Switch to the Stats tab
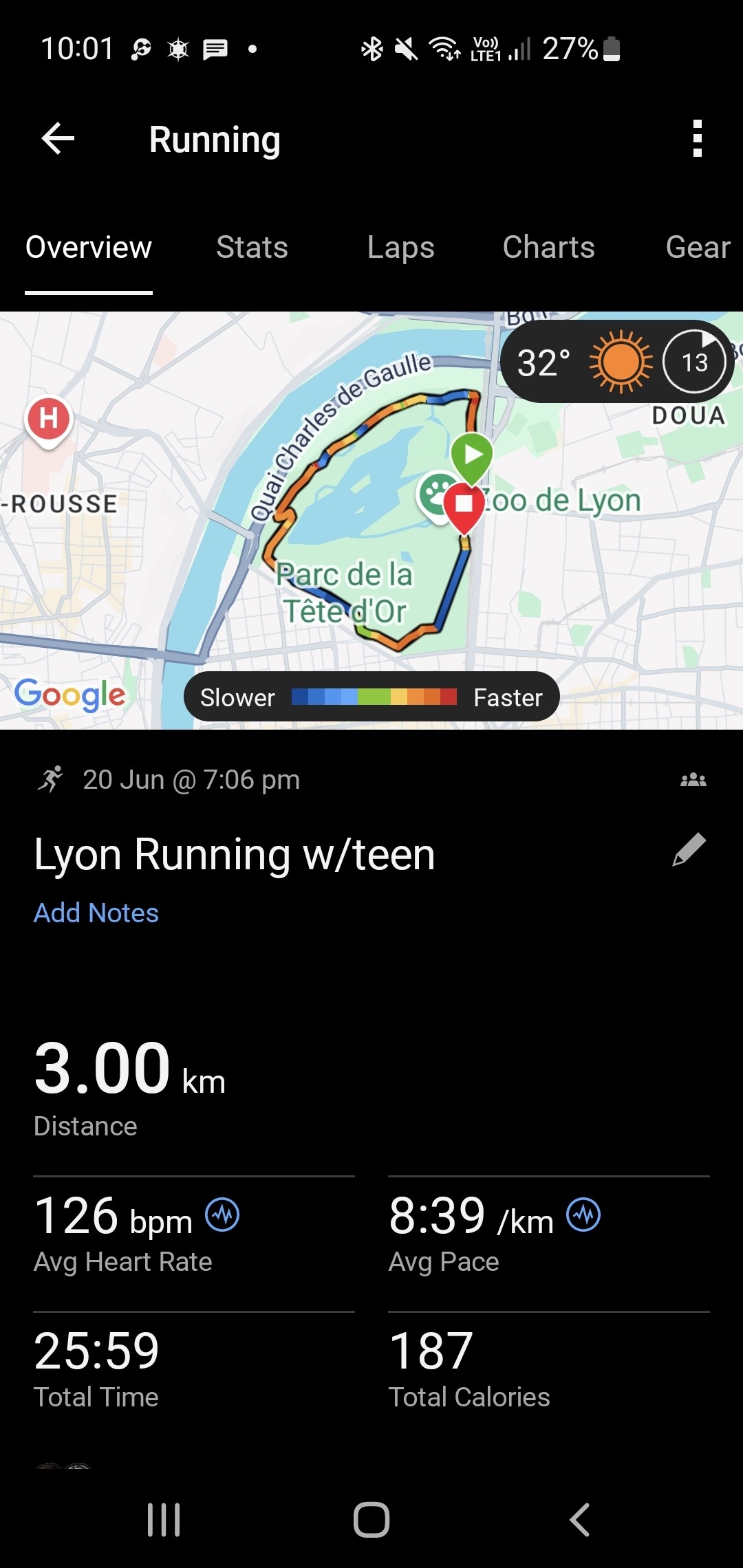The width and height of the screenshot is (743, 1568). pyautogui.click(x=252, y=248)
